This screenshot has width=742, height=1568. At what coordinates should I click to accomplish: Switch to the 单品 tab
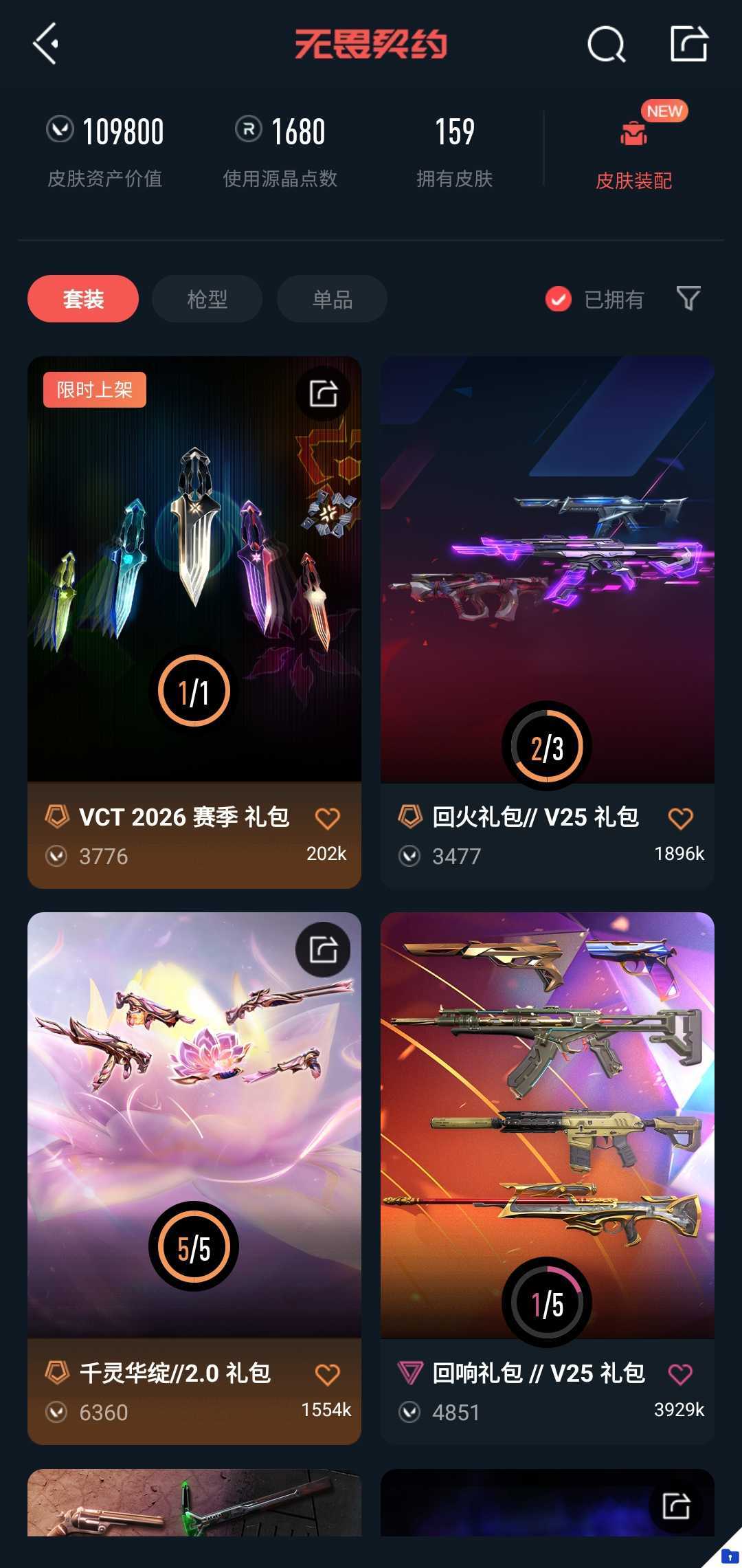(332, 299)
